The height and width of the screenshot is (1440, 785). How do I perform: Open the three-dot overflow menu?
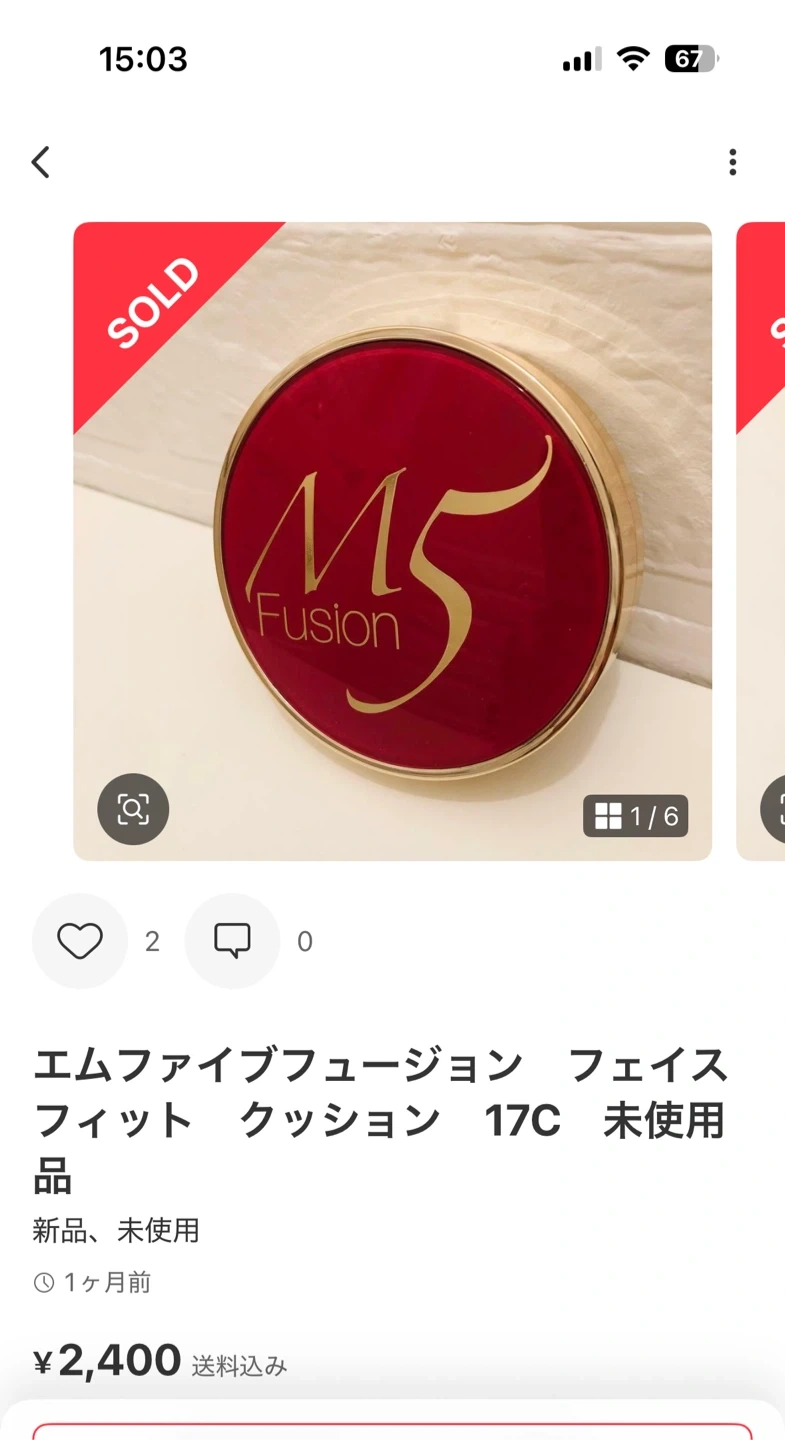click(x=733, y=162)
